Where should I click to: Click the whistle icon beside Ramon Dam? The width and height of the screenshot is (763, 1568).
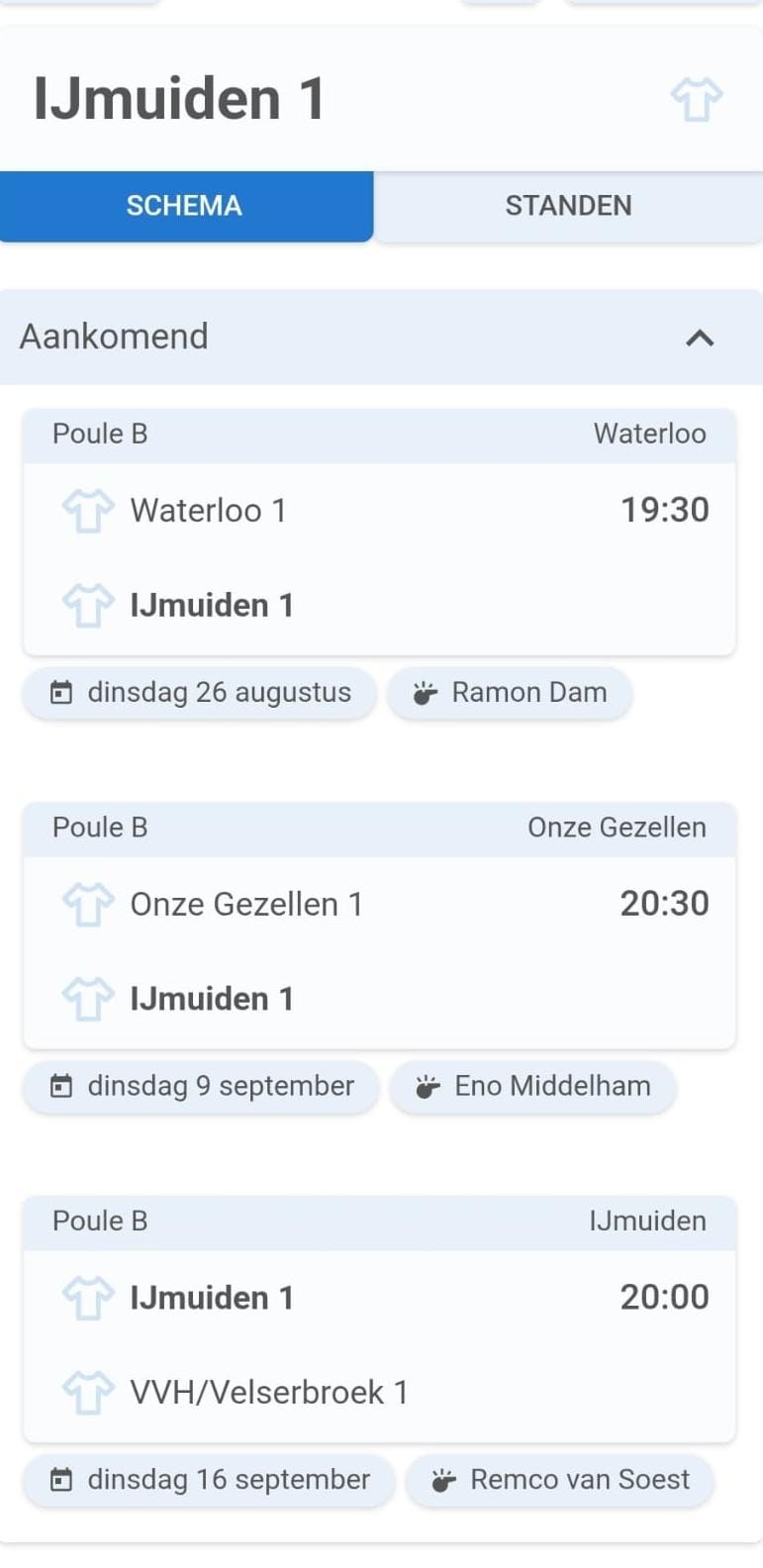point(426,692)
